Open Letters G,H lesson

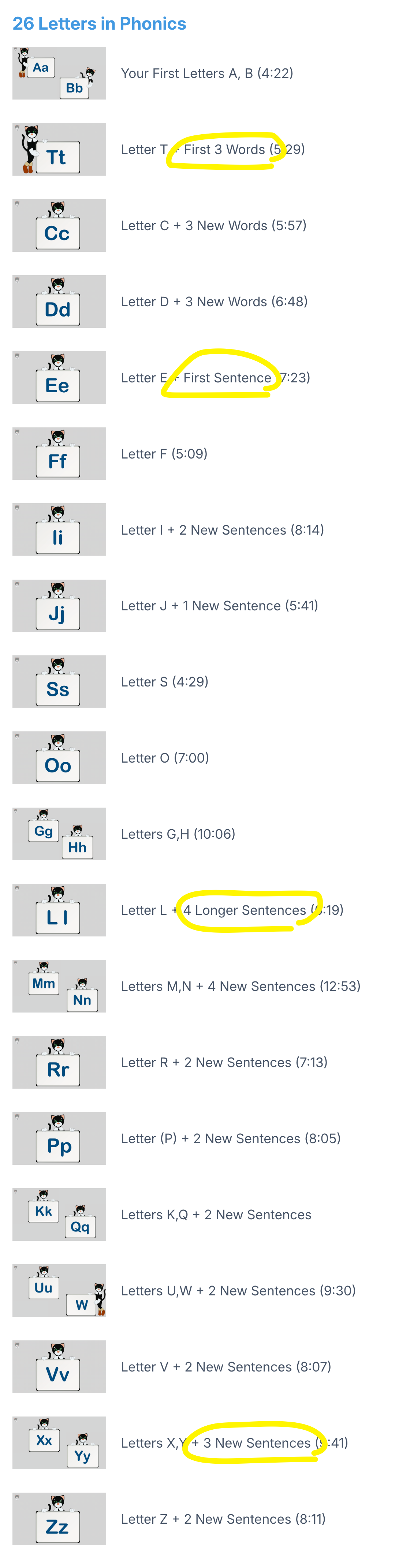pyautogui.click(x=177, y=835)
